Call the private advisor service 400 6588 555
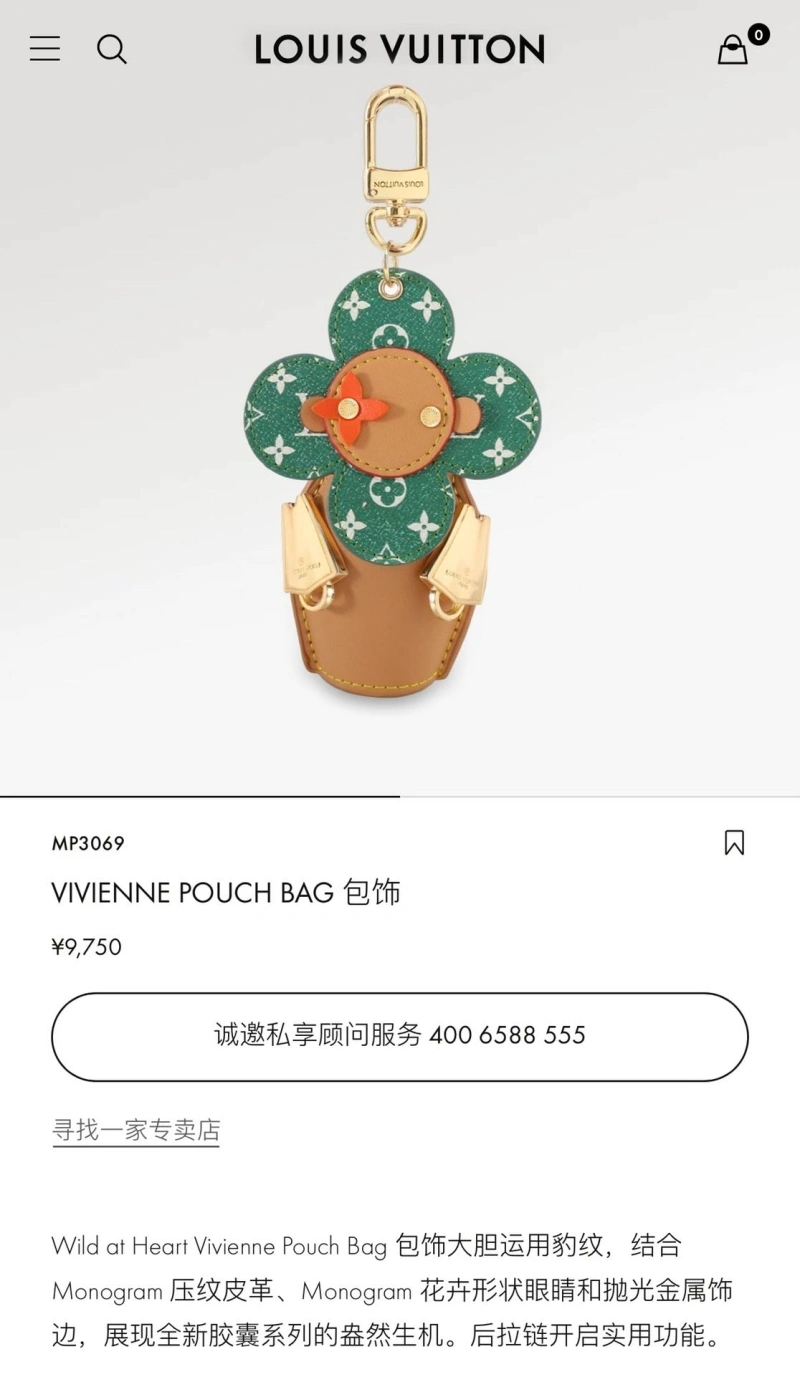The height and width of the screenshot is (1377, 800). (400, 1036)
